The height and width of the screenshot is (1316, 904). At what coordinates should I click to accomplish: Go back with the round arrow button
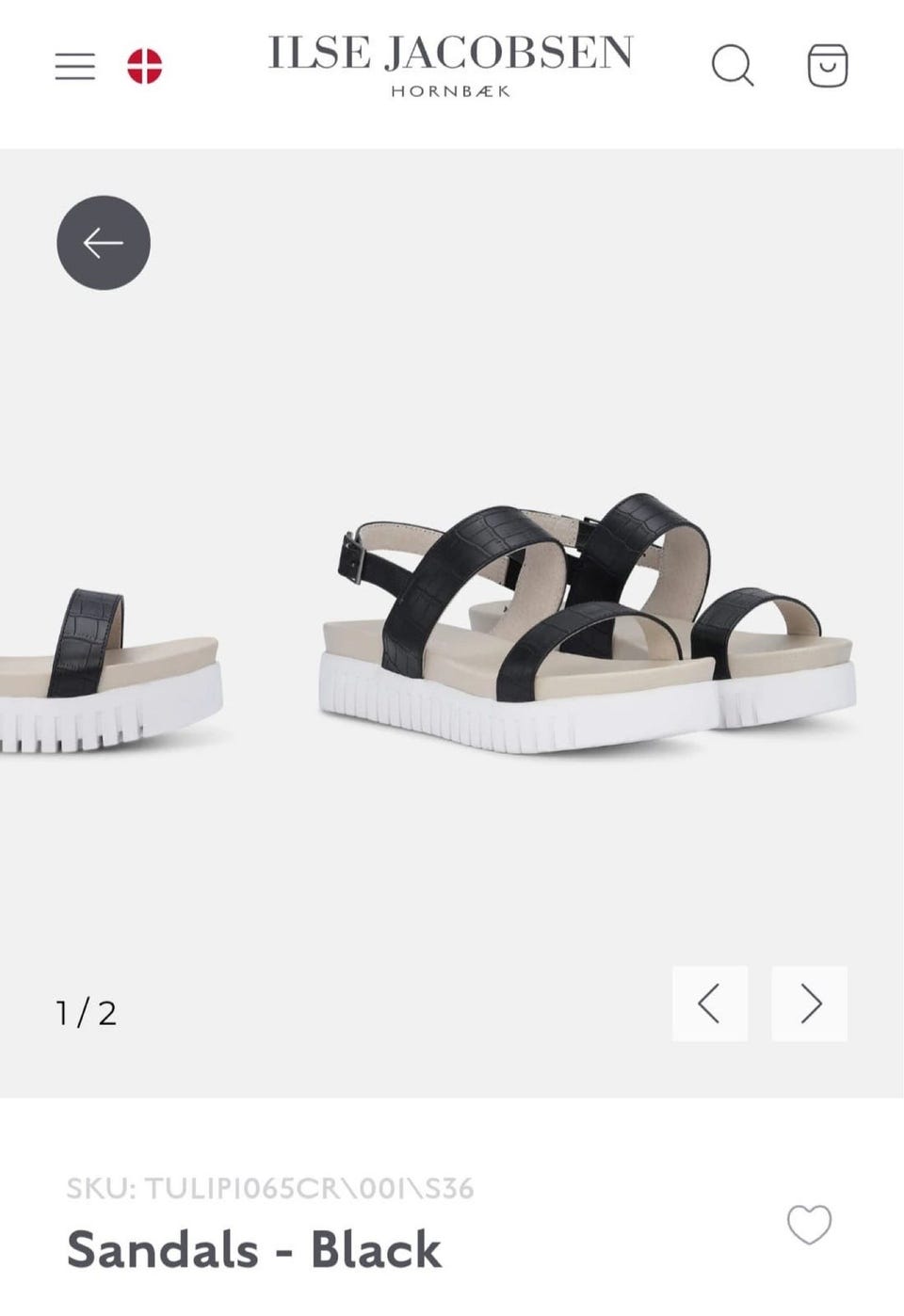pos(104,243)
